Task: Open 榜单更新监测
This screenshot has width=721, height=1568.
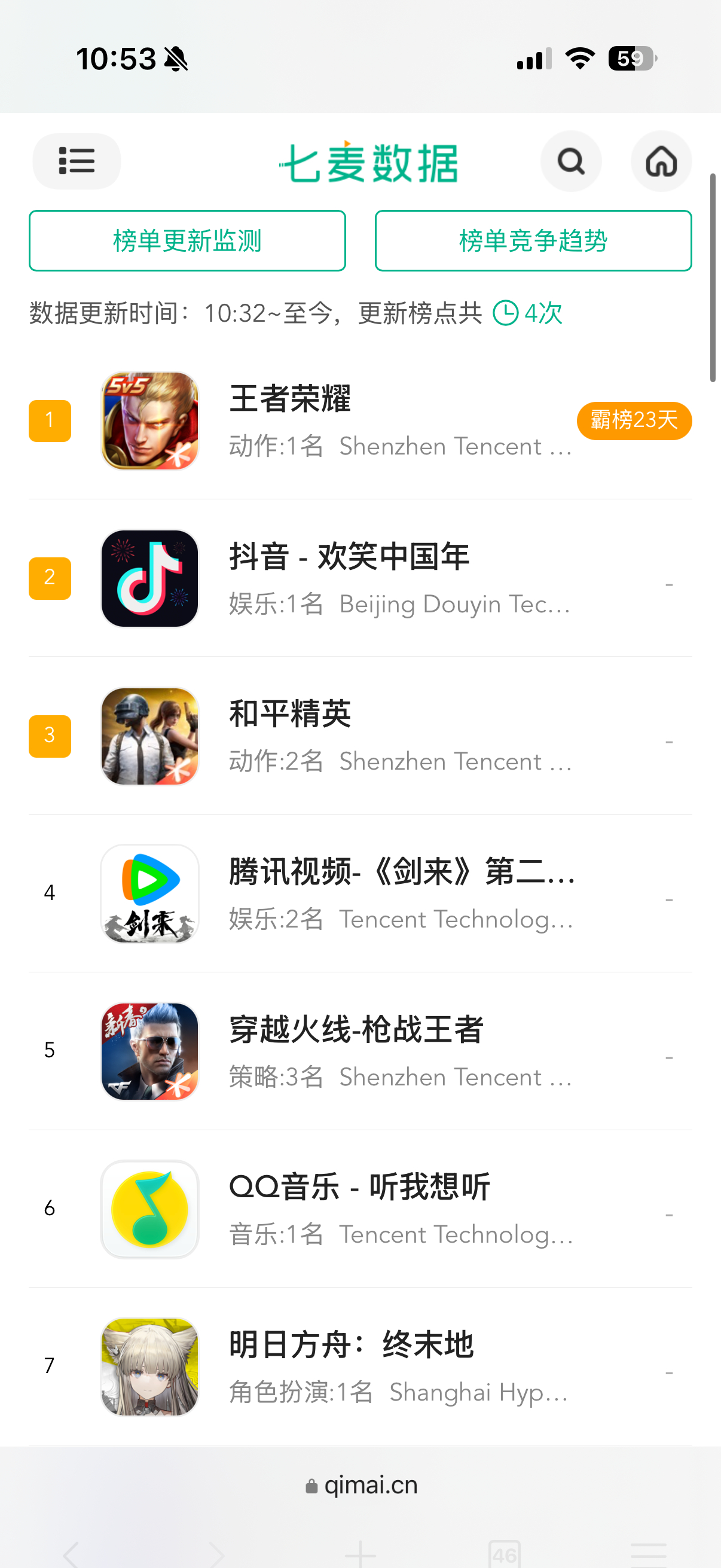Action: coord(187,241)
